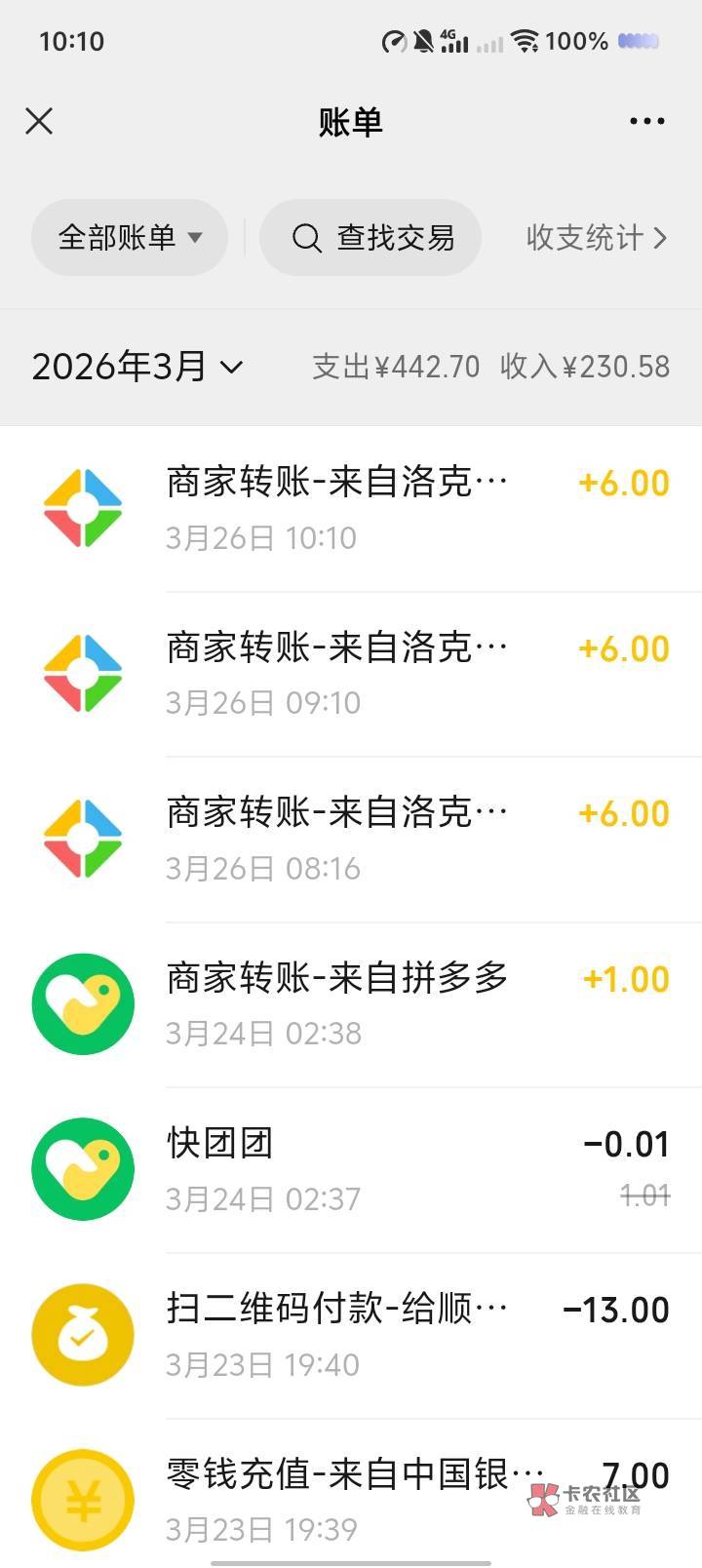Open the 零钱充值 record from 中国银行
The width and height of the screenshot is (702, 1568).
point(351,1494)
